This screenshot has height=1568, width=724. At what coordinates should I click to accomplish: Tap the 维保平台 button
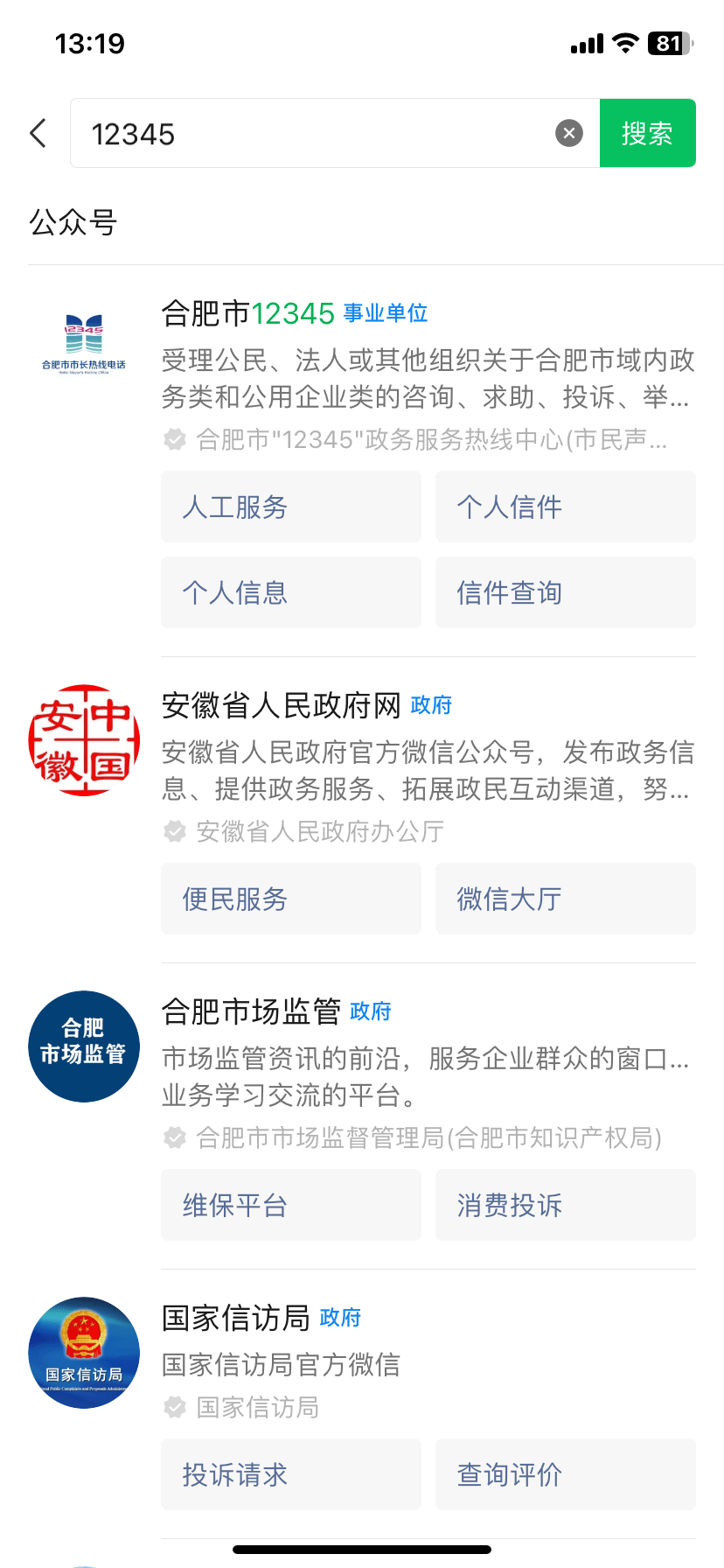291,1205
